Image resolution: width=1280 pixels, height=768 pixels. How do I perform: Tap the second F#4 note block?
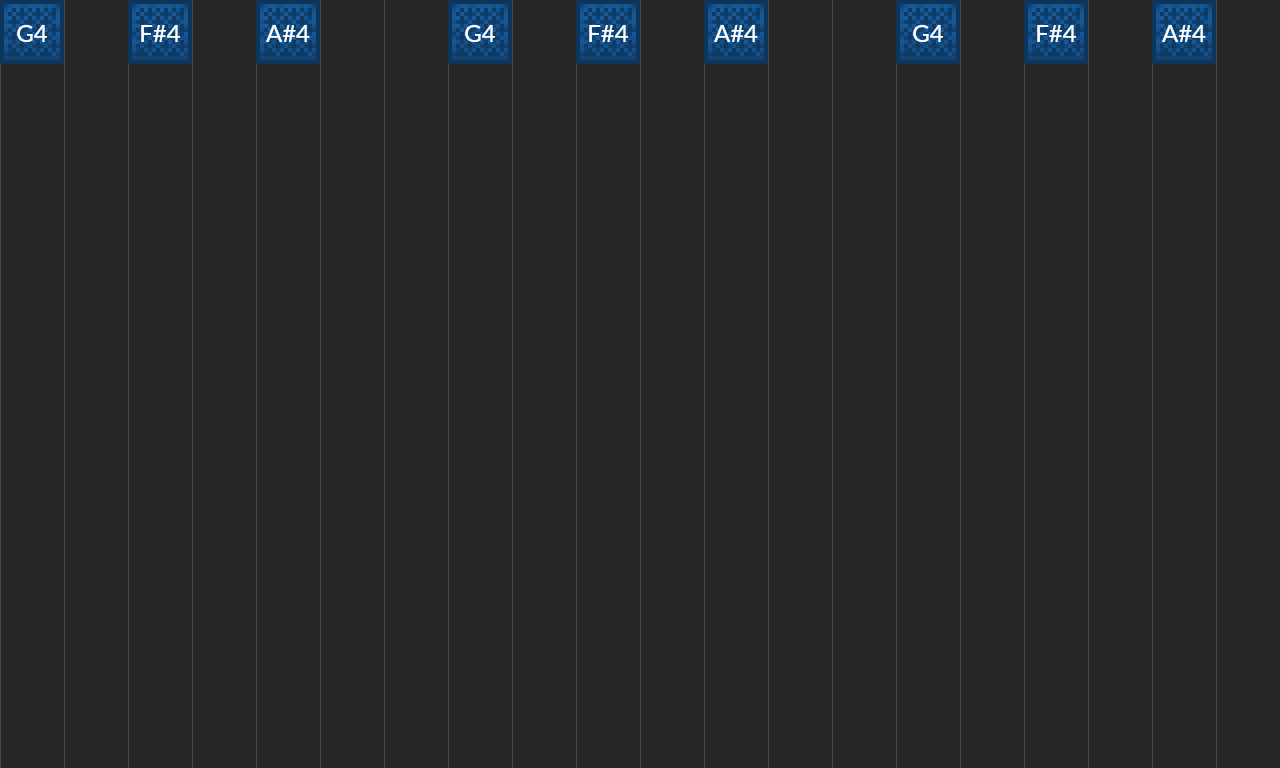coord(608,32)
